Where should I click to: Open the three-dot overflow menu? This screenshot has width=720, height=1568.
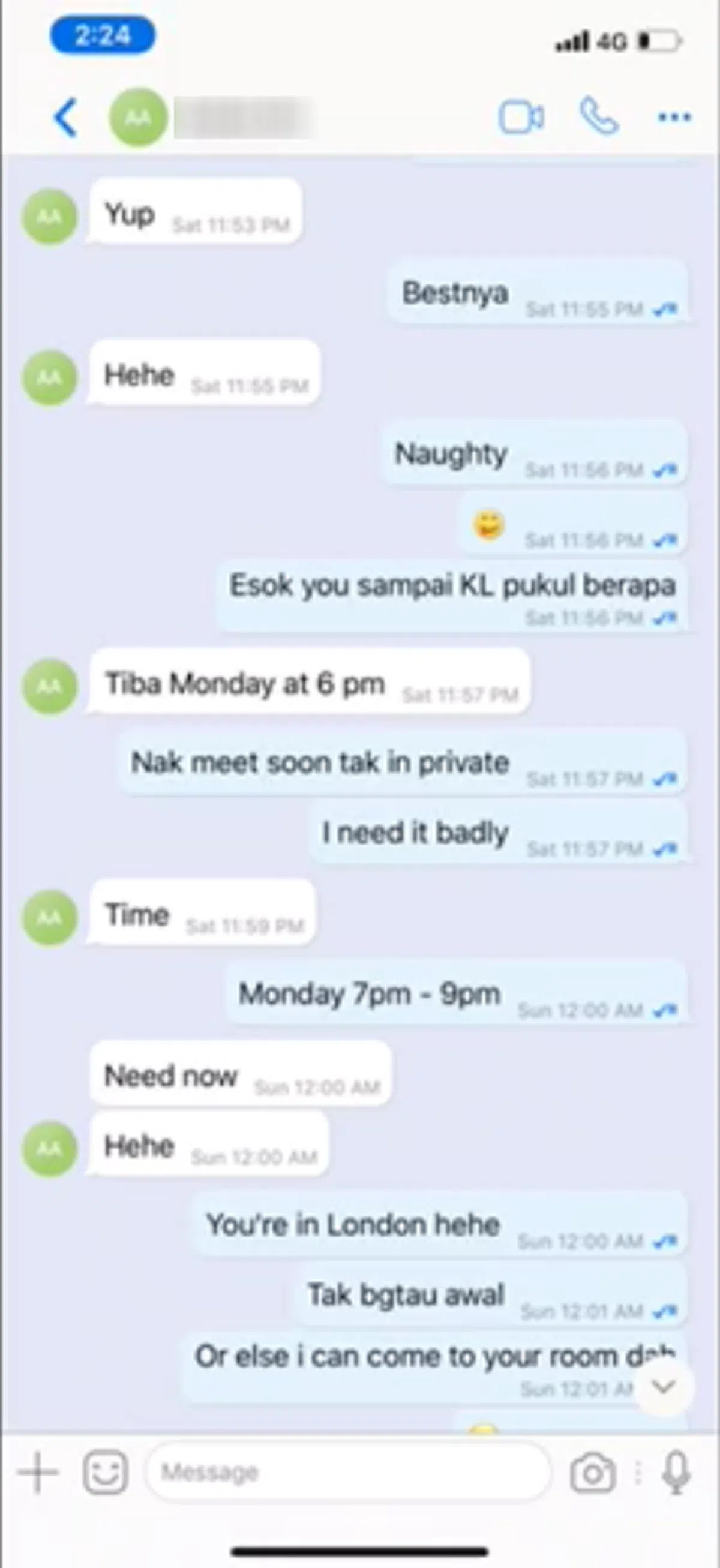pyautogui.click(x=674, y=117)
